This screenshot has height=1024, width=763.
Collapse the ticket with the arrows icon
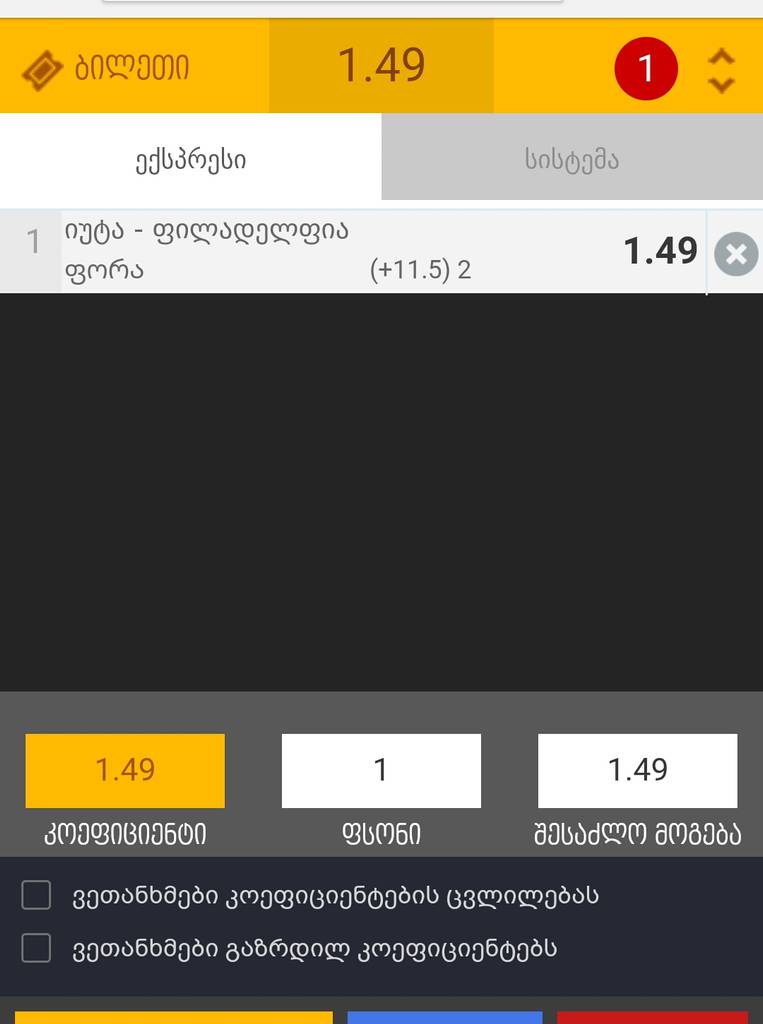tap(721, 70)
